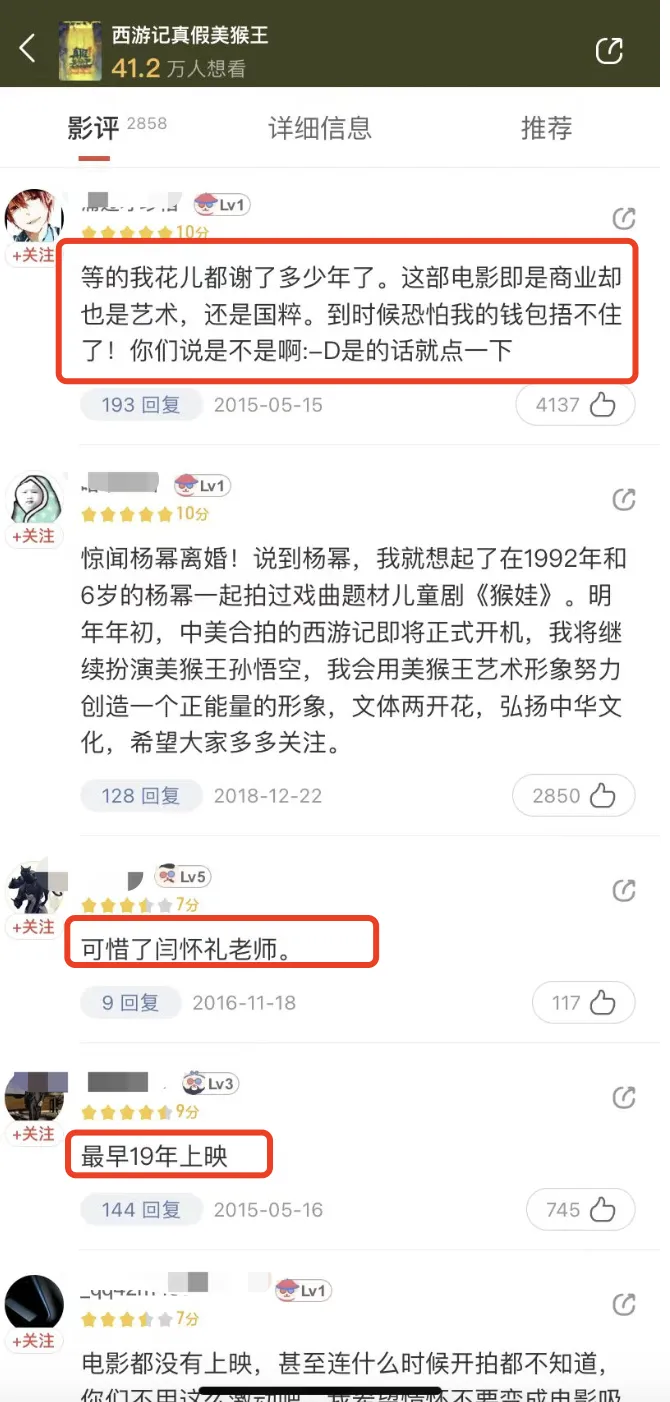
Task: Share the review dated 2015-05-15
Action: (x=624, y=218)
